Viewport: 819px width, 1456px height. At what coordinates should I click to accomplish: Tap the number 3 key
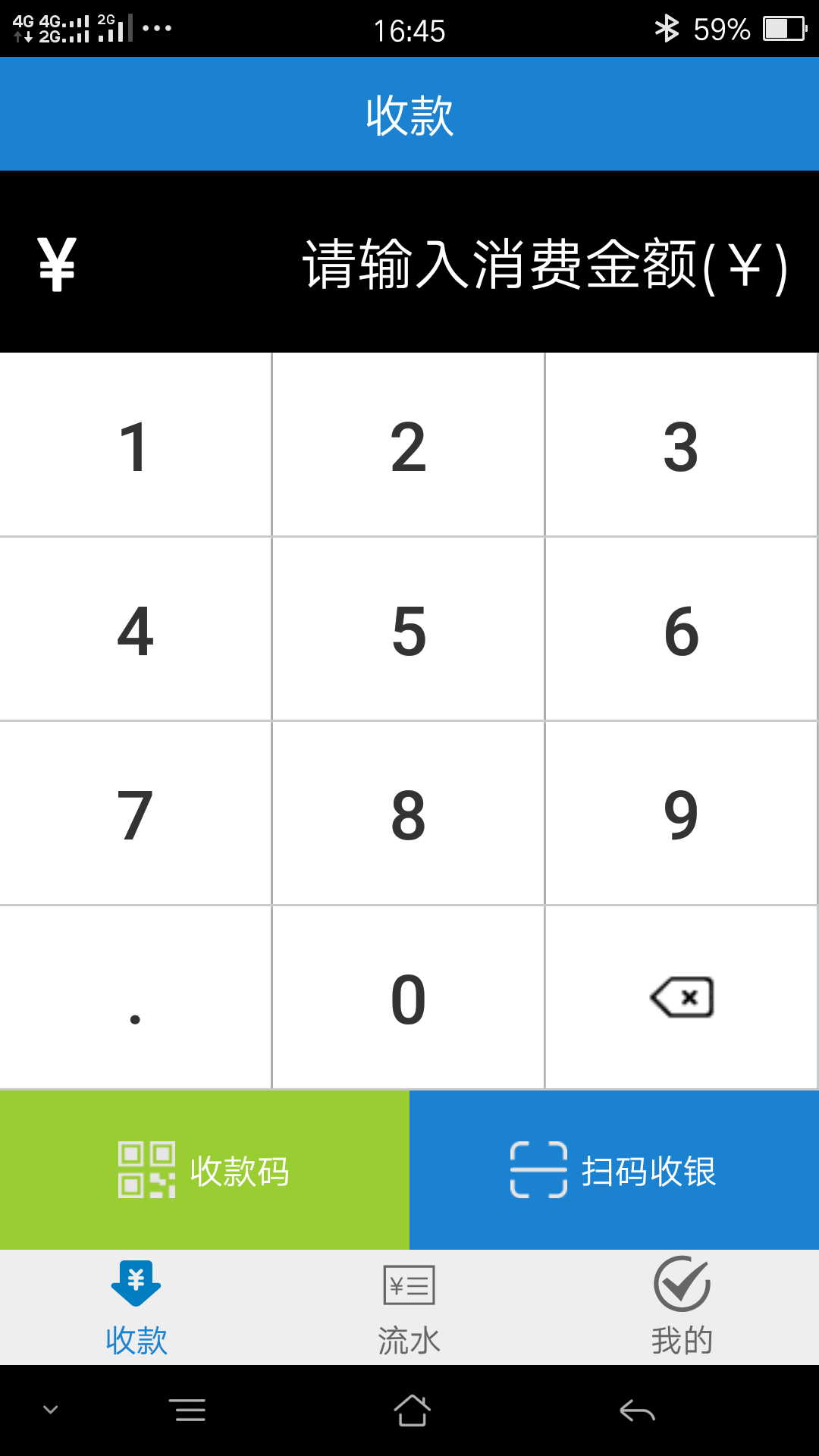click(x=681, y=446)
